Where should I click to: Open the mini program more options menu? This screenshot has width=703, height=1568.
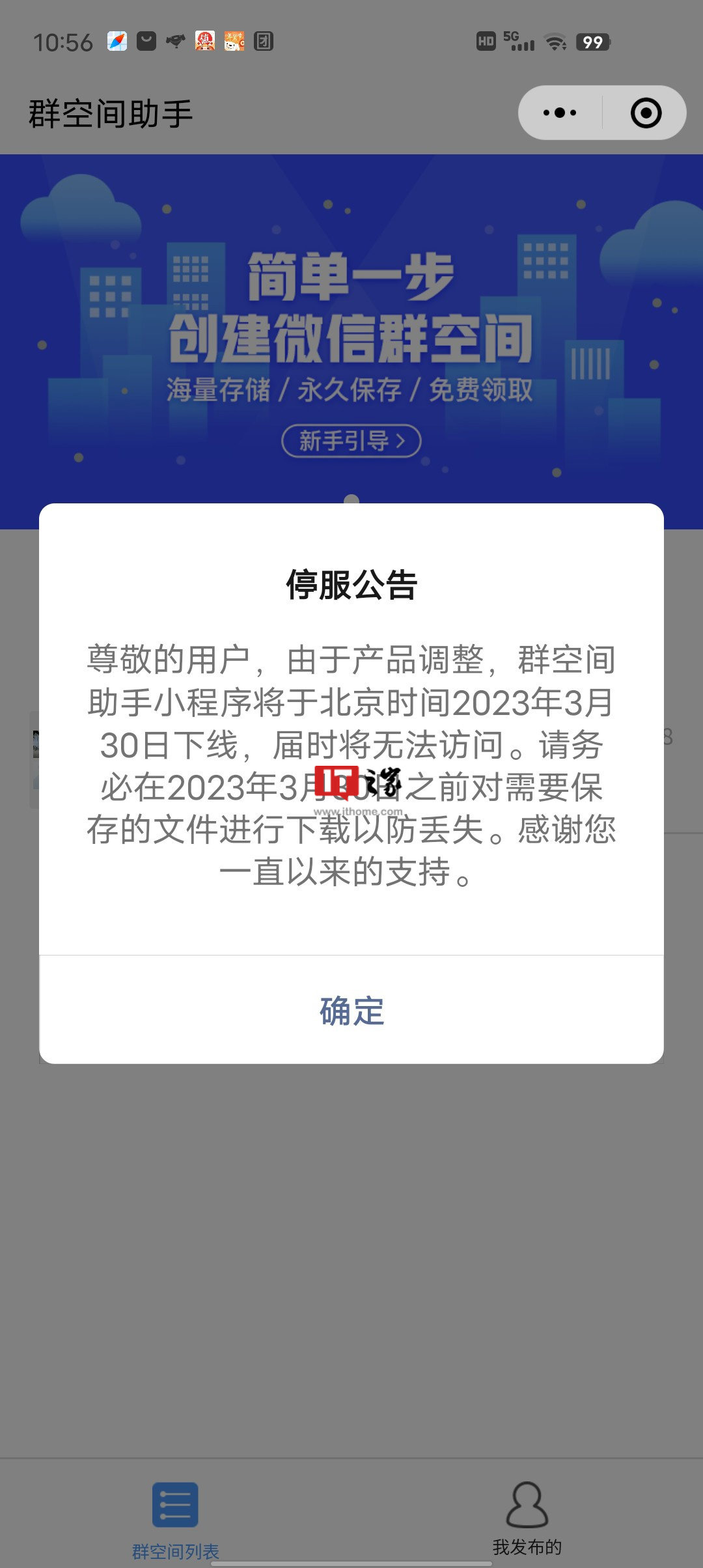pyautogui.click(x=560, y=113)
